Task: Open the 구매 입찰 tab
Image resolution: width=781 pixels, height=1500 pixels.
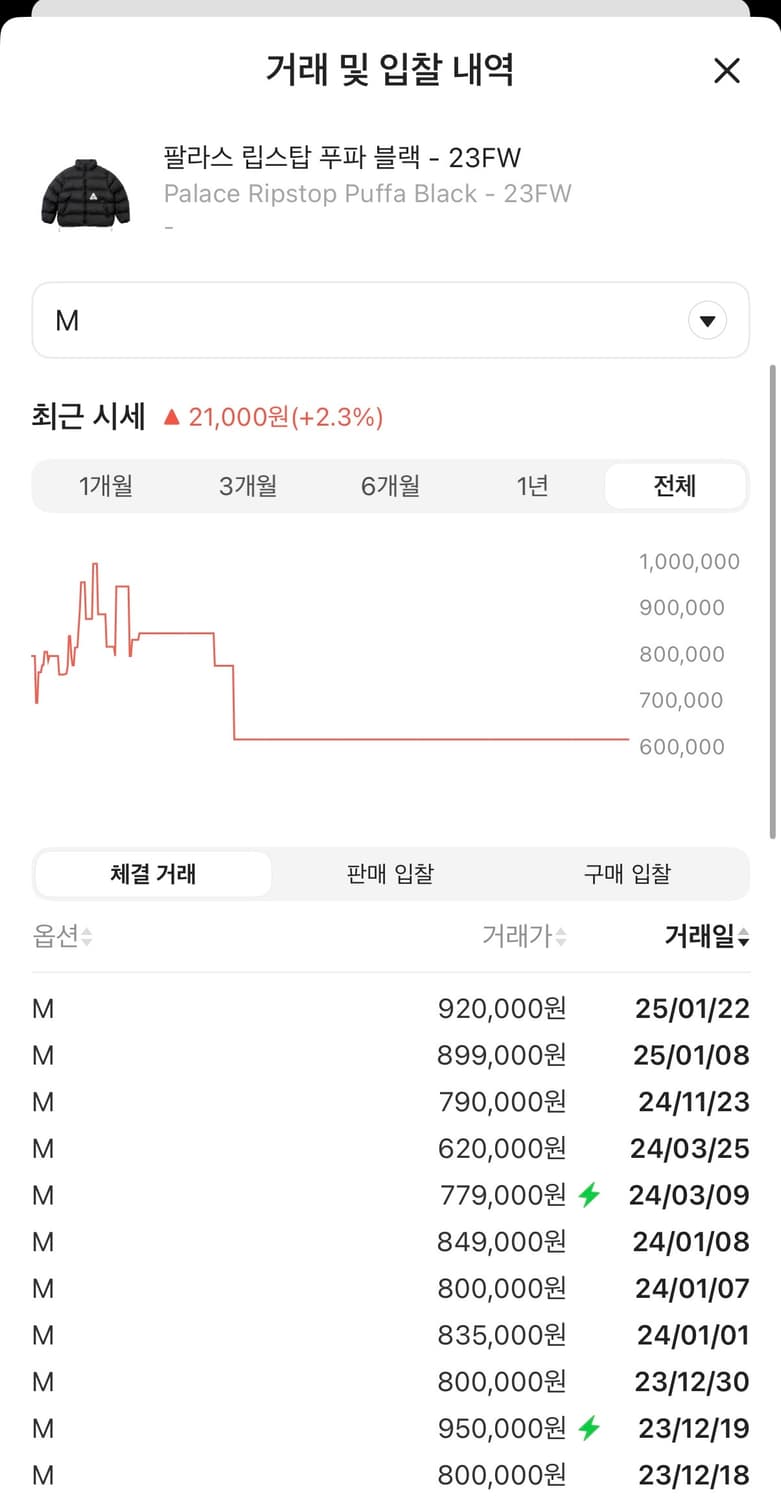Action: [x=628, y=873]
